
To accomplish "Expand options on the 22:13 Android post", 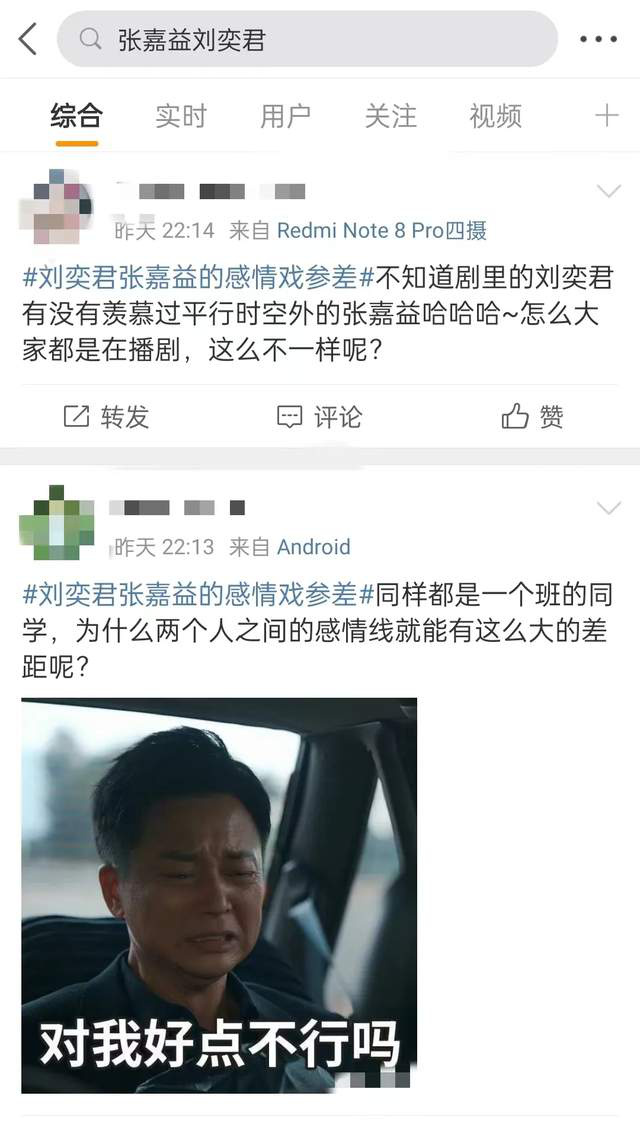I will coord(608,508).
